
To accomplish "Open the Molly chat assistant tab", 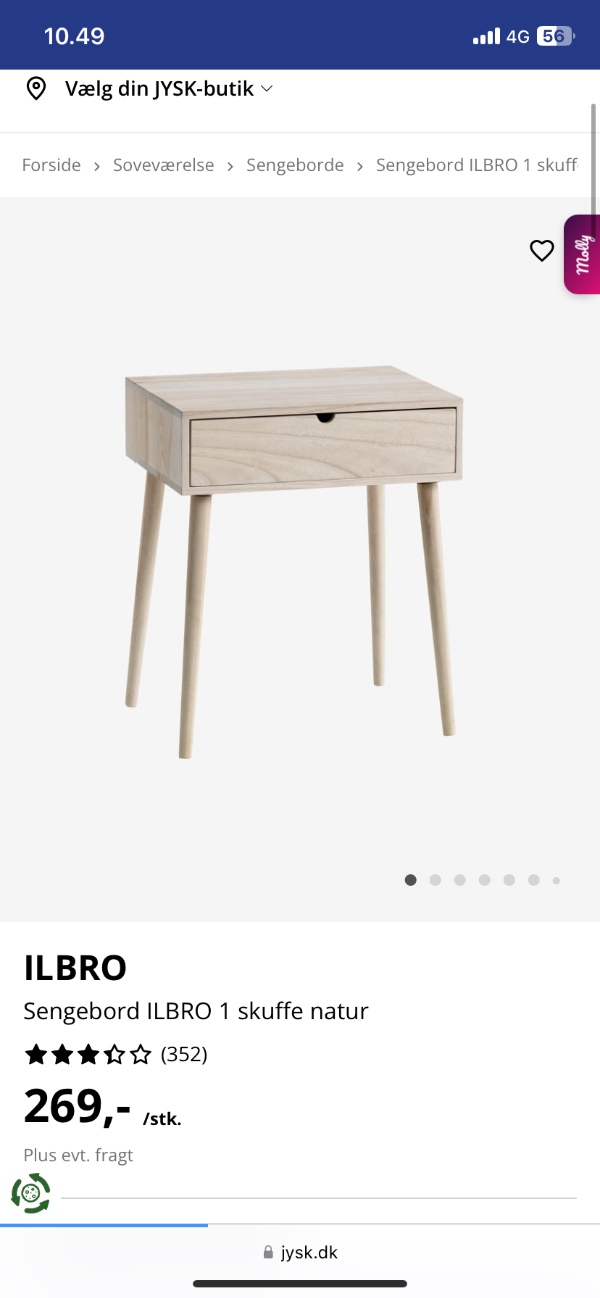I will click(582, 254).
